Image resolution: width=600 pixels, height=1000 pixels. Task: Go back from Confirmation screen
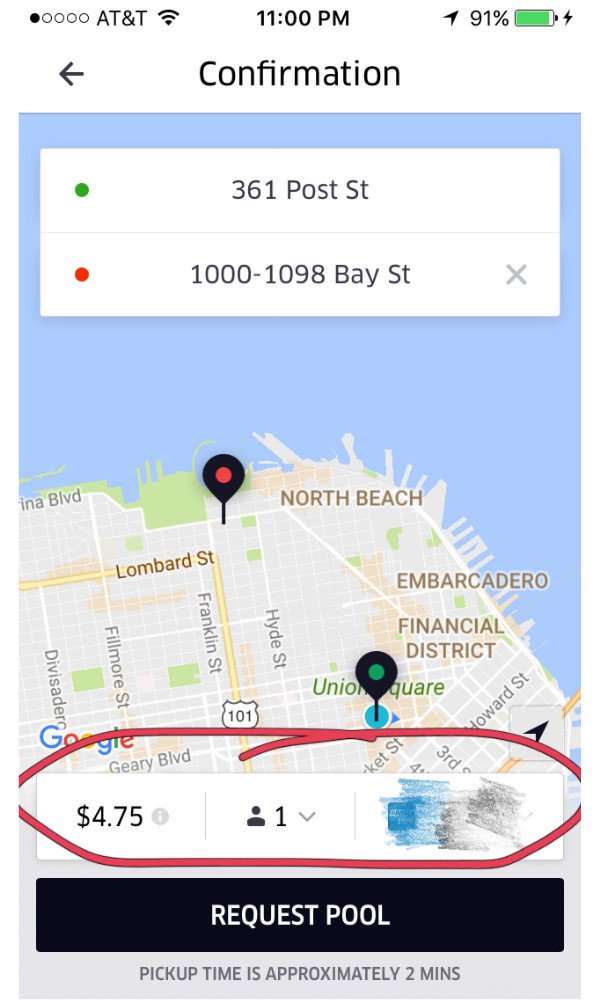click(71, 74)
